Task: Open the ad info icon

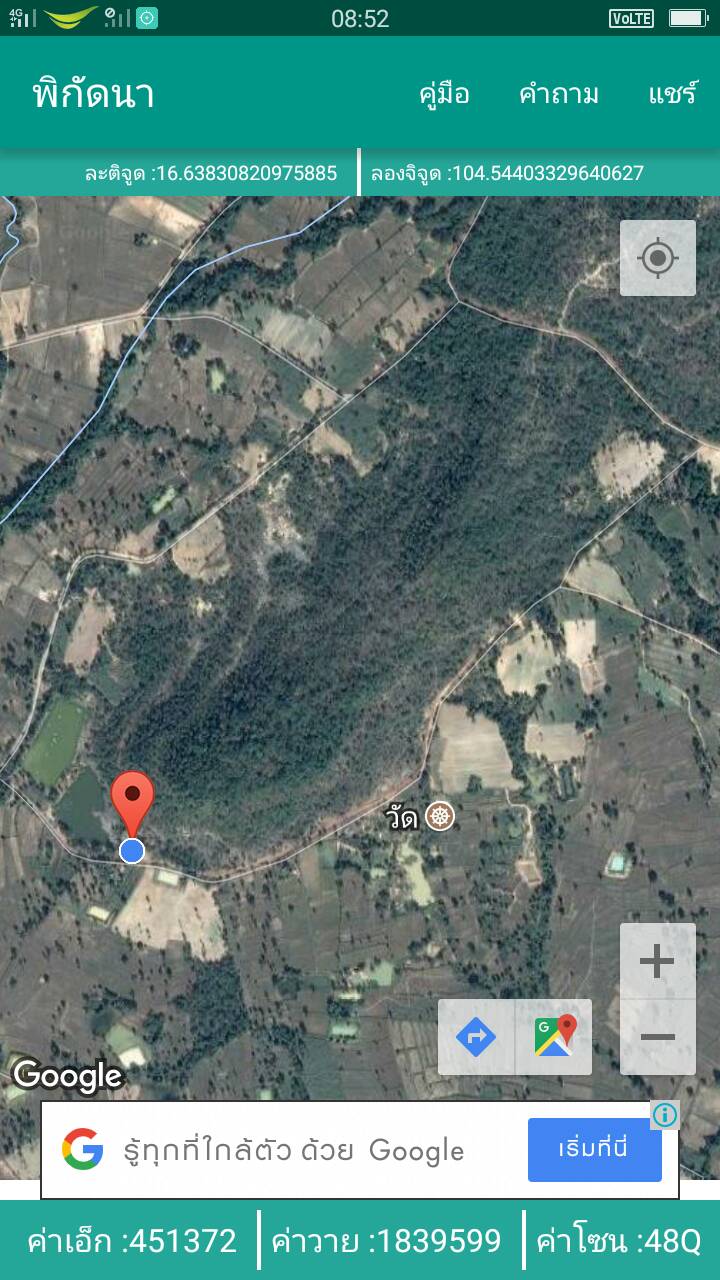Action: [665, 1115]
